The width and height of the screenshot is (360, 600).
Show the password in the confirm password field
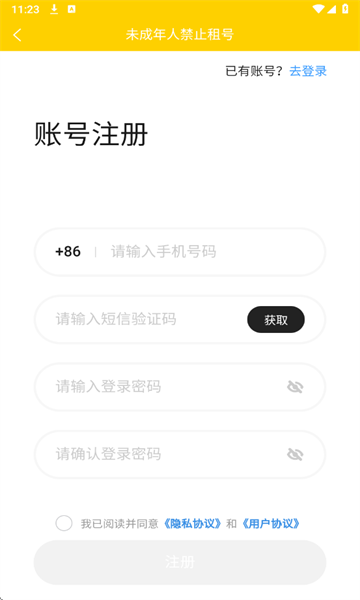[x=295, y=454]
